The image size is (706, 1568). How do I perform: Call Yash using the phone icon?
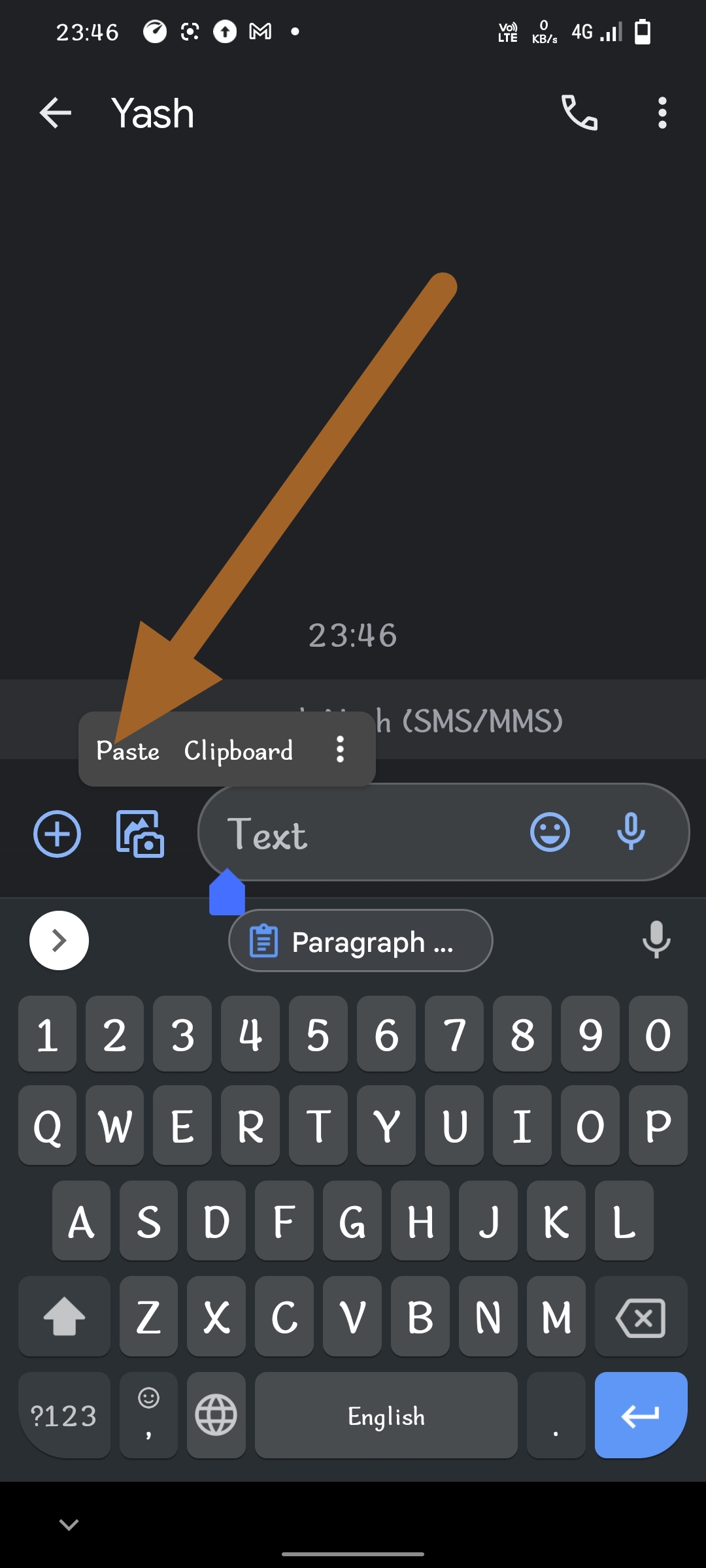coord(579,113)
